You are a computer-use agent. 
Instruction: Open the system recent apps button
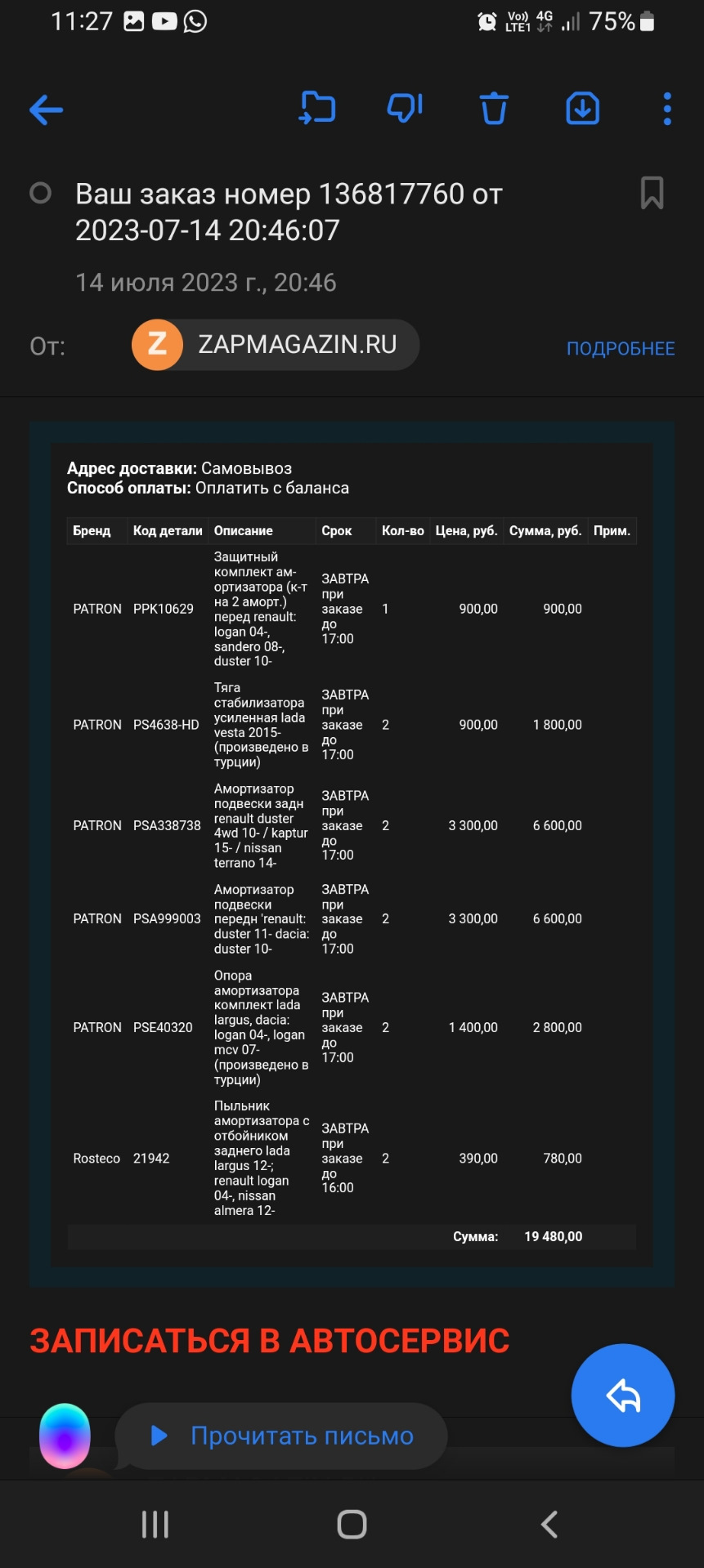click(155, 1524)
